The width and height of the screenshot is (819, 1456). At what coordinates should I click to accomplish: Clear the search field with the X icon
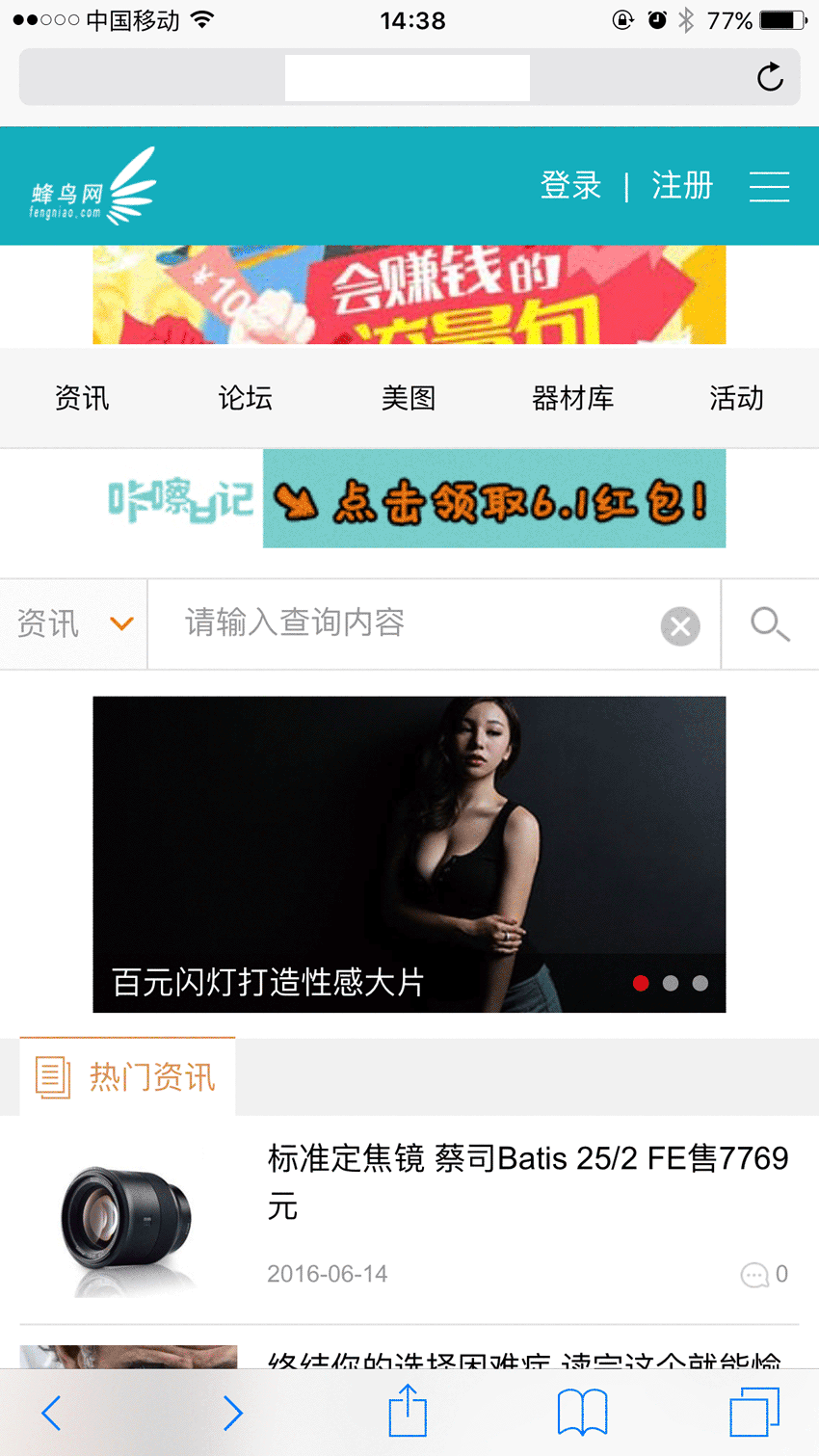coord(680,626)
